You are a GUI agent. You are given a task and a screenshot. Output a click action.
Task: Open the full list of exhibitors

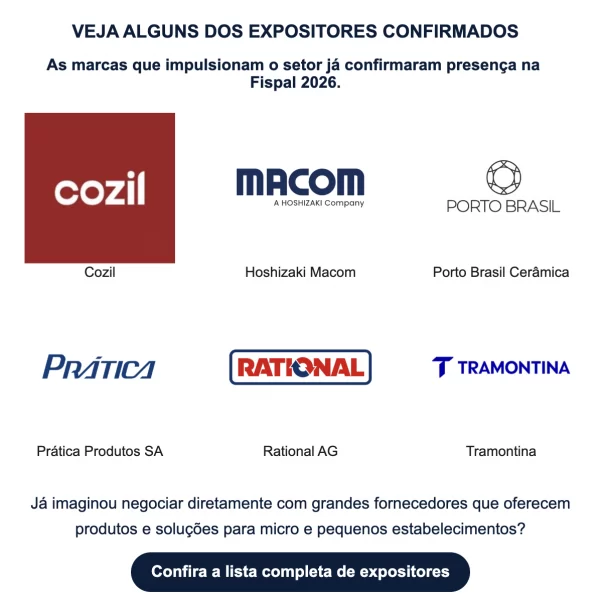pyautogui.click(x=300, y=572)
